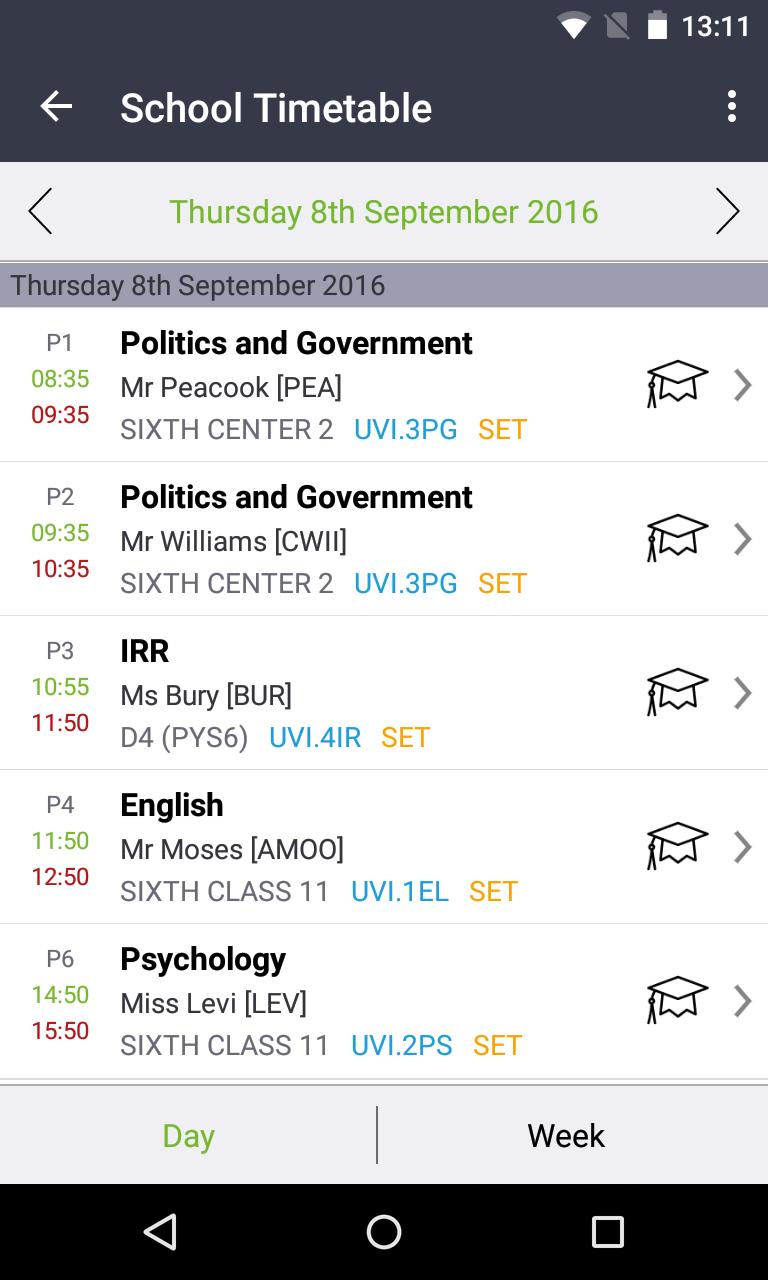This screenshot has height=1280, width=768.
Task: Click the UVI.3PG class code link
Action: click(404, 429)
